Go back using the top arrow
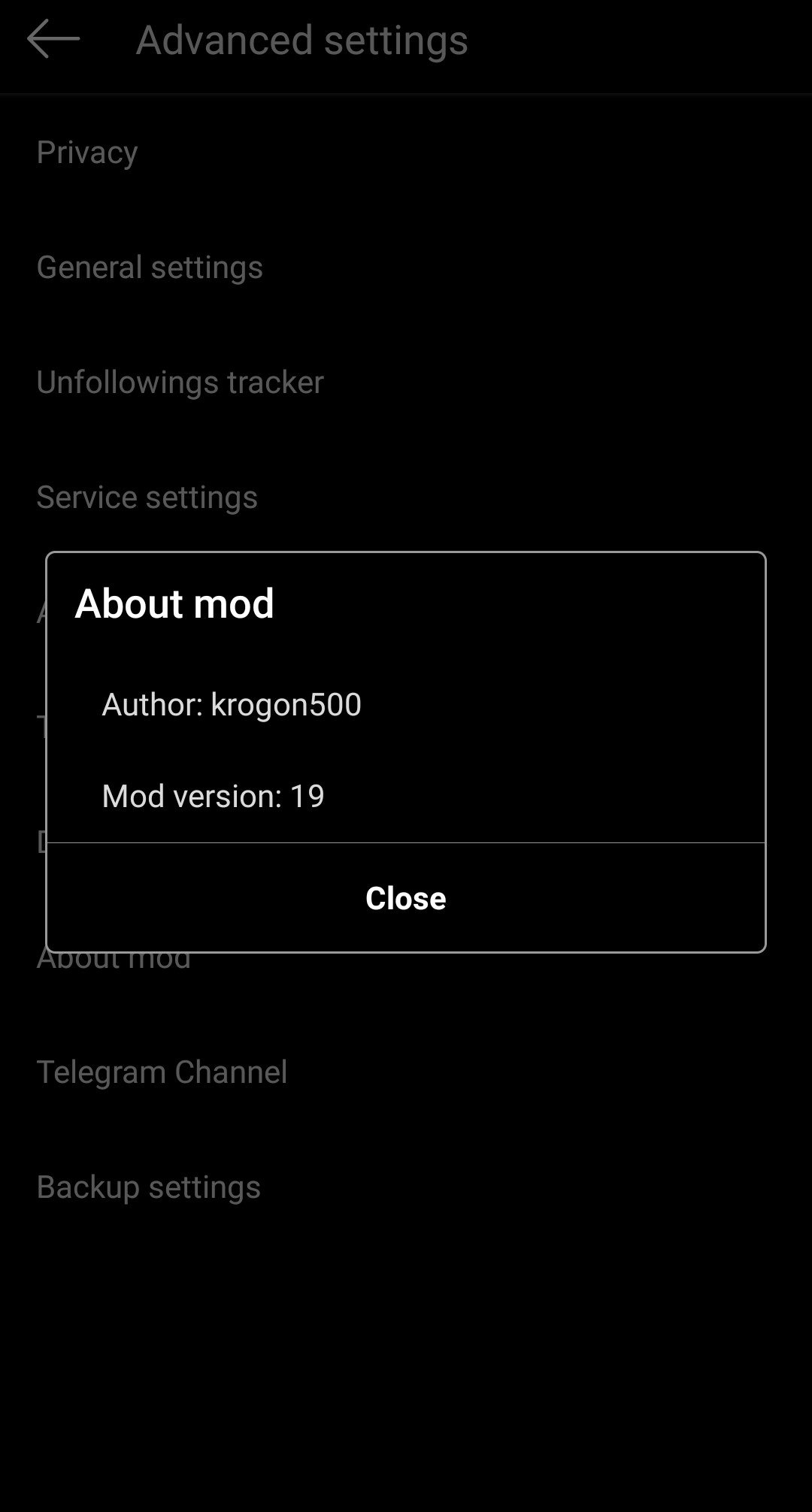Image resolution: width=812 pixels, height=1512 pixels. pos(53,39)
